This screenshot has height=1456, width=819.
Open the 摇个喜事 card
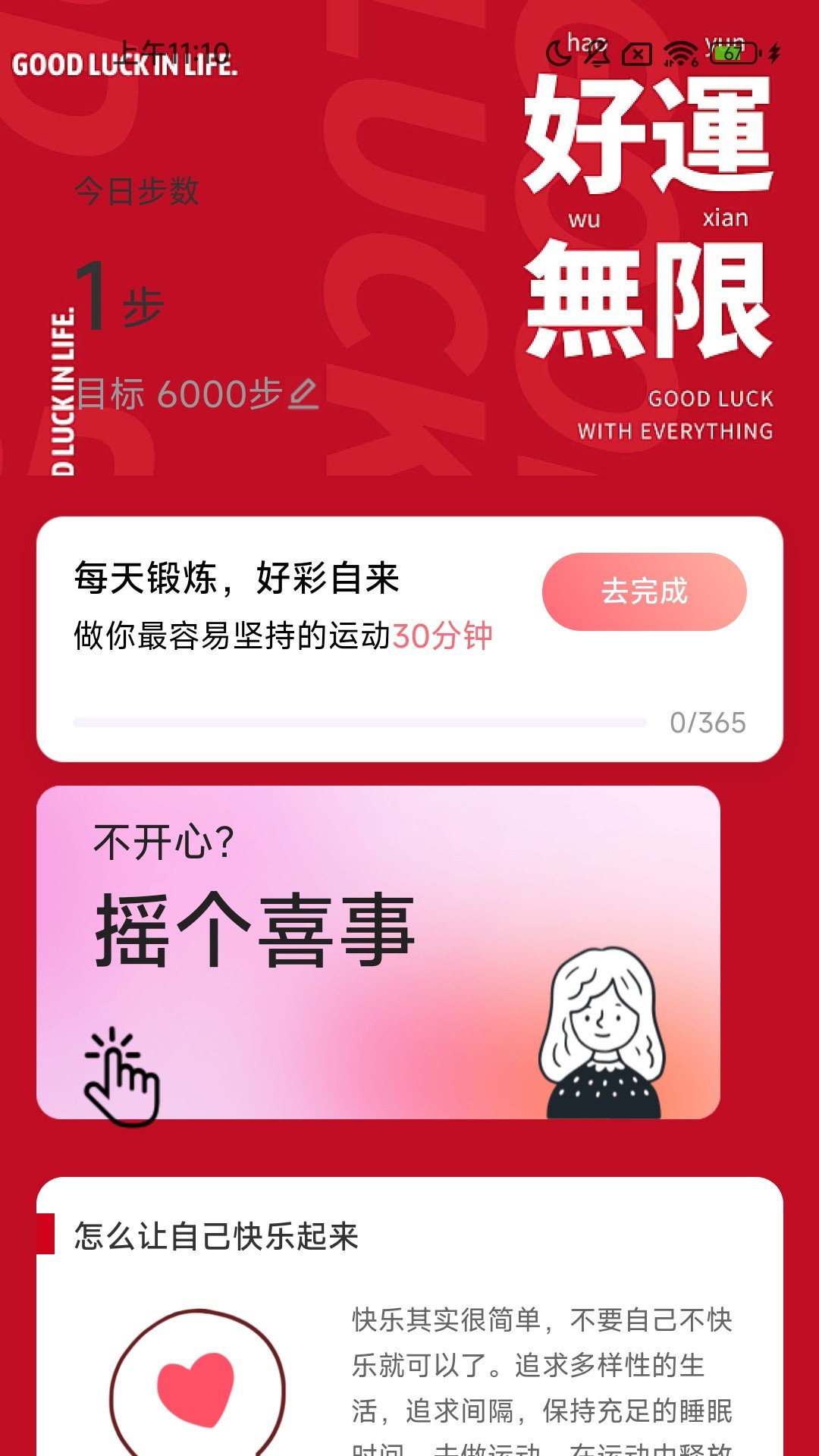click(x=378, y=952)
